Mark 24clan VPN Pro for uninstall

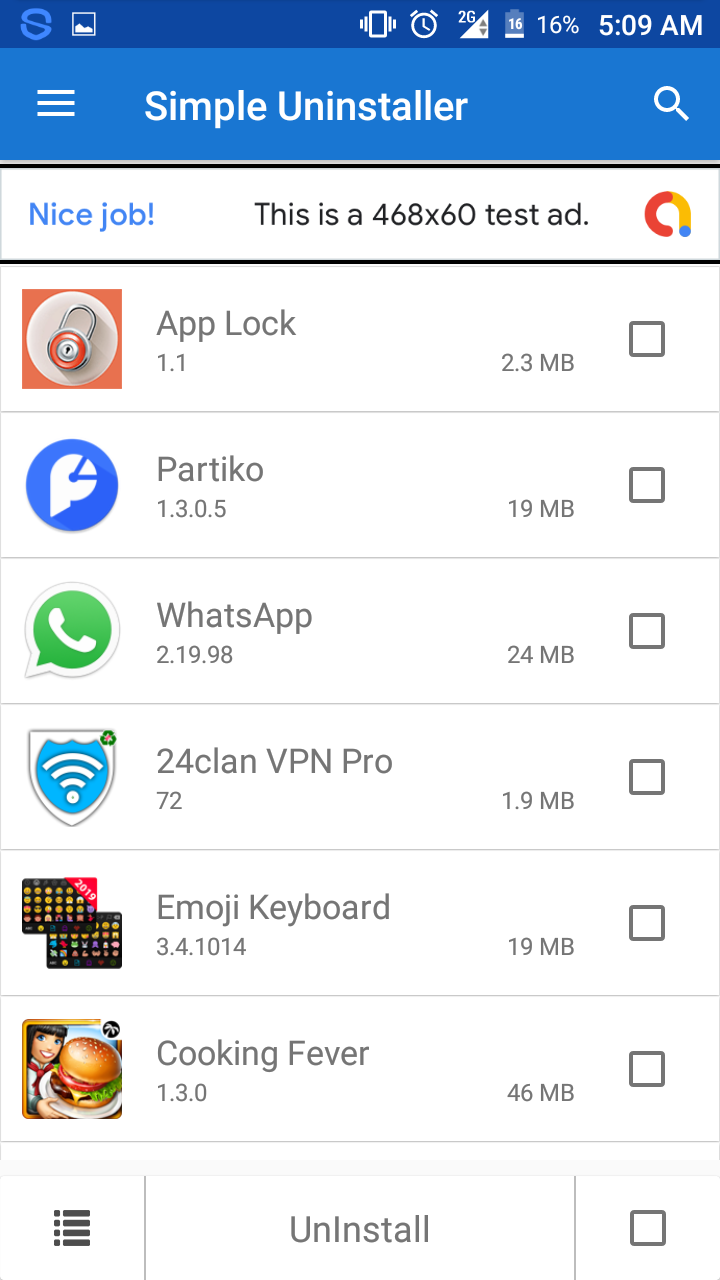point(647,777)
